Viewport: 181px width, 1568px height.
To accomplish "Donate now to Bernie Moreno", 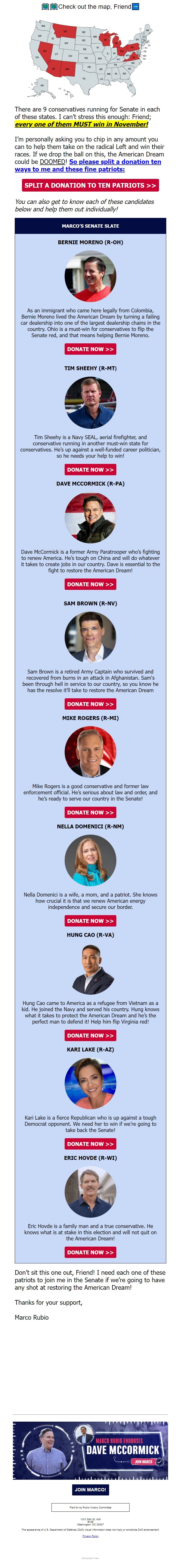I will pyautogui.click(x=90, y=349).
